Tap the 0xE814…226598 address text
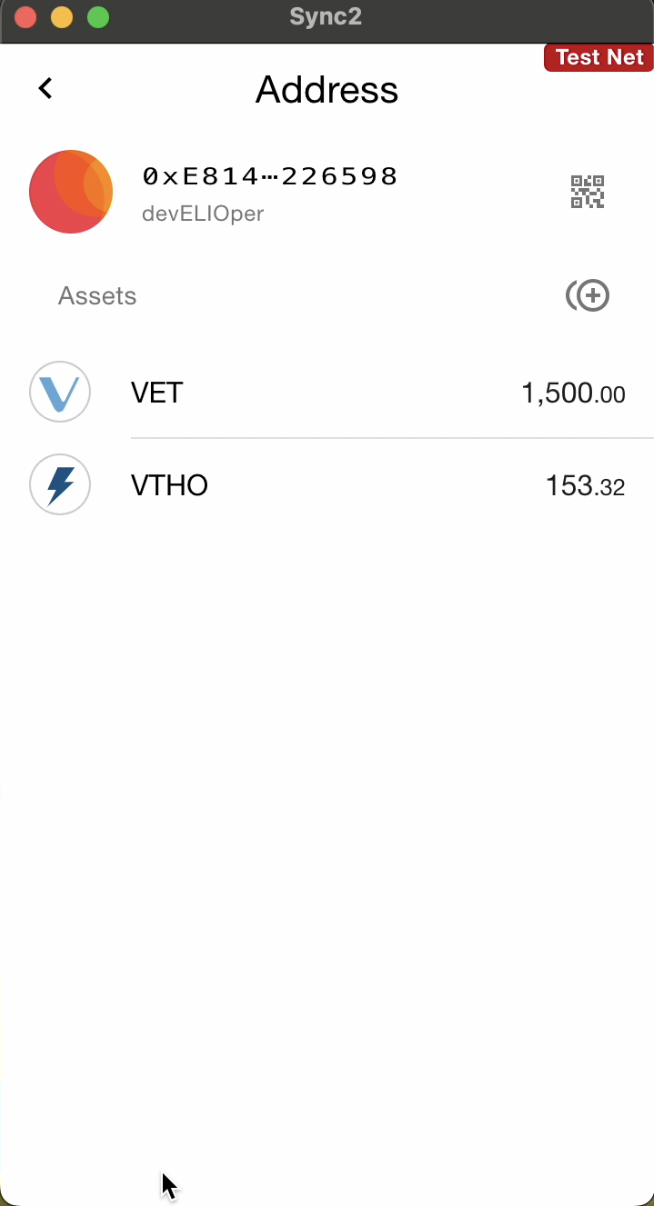This screenshot has height=1206, width=654. (270, 177)
